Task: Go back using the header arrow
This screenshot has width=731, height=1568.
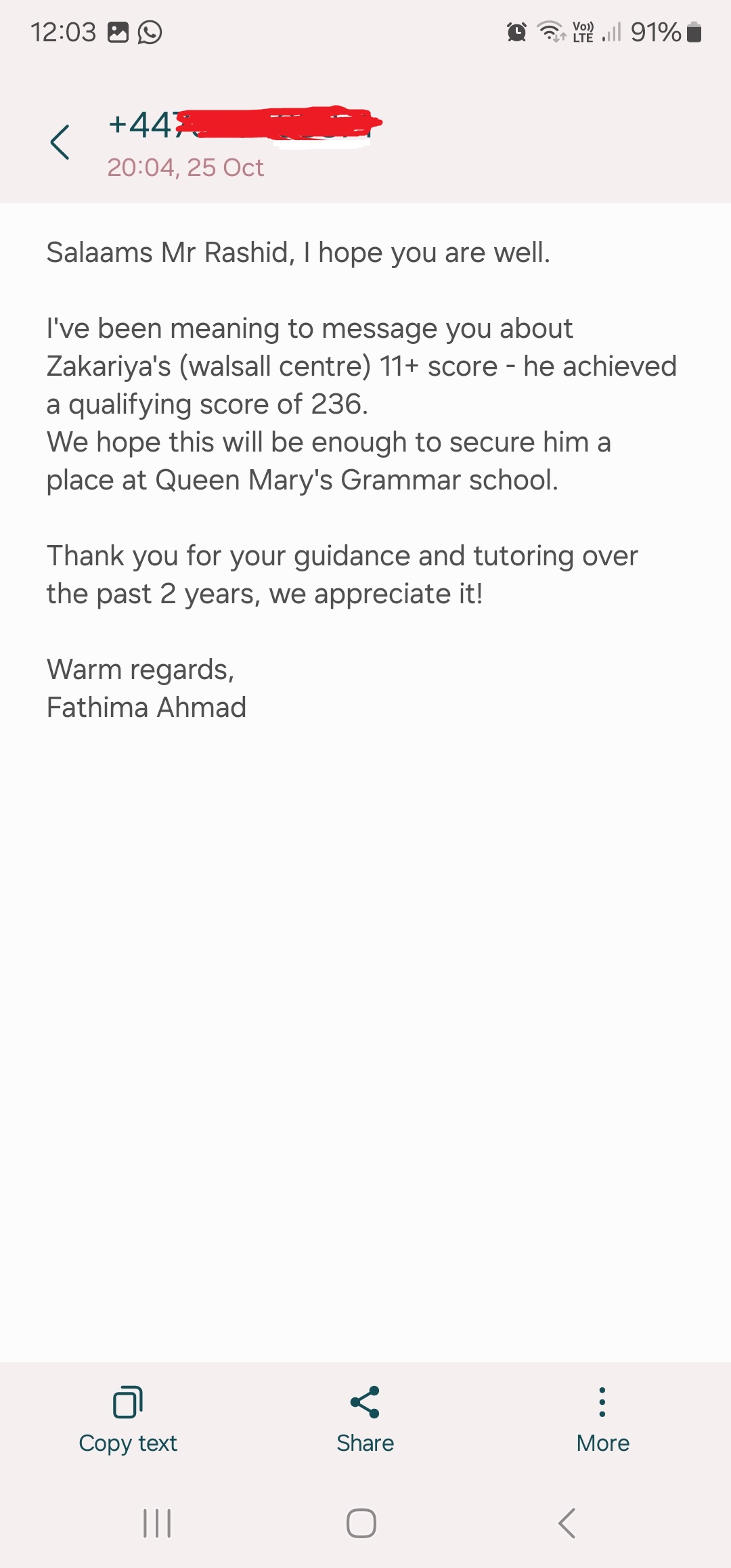Action: point(60,142)
